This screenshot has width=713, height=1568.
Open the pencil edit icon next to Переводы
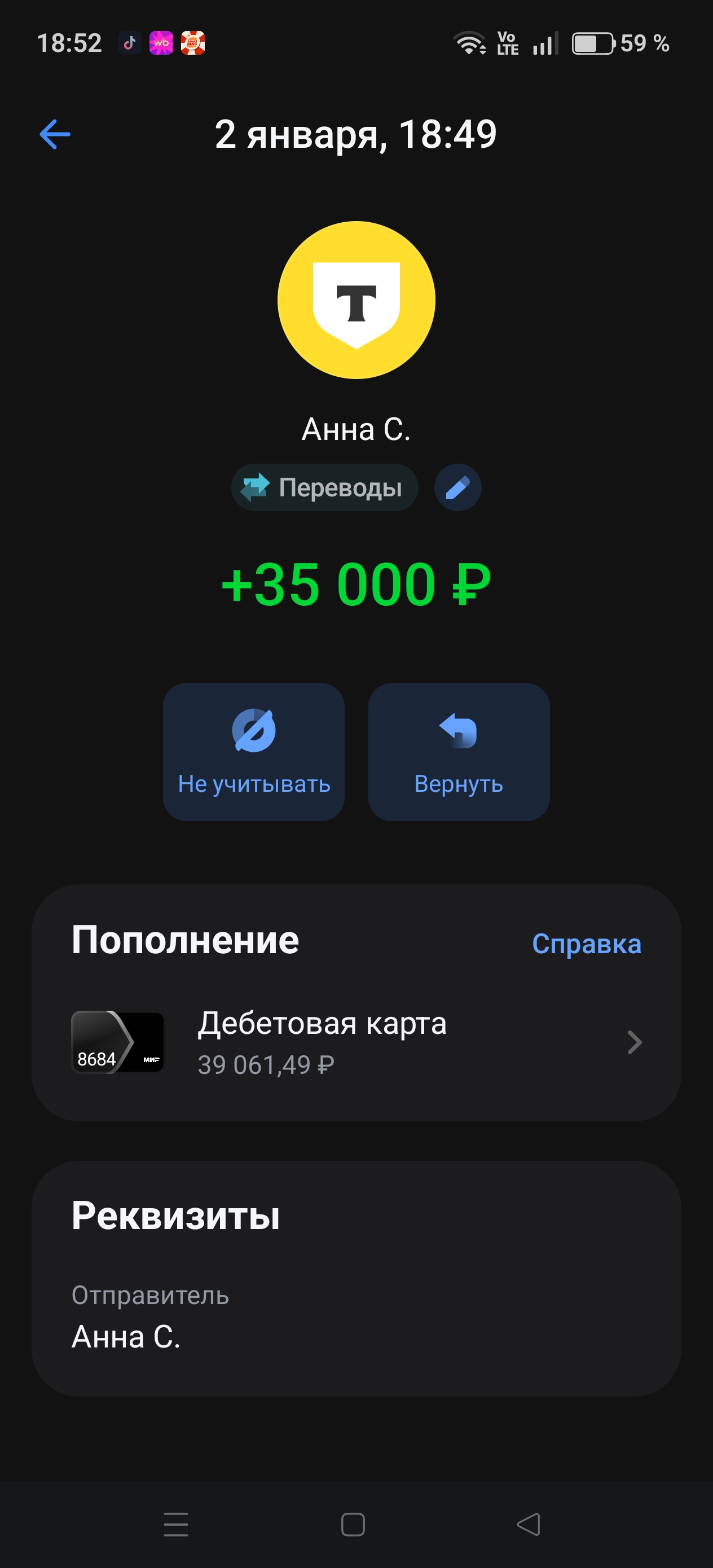(457, 486)
